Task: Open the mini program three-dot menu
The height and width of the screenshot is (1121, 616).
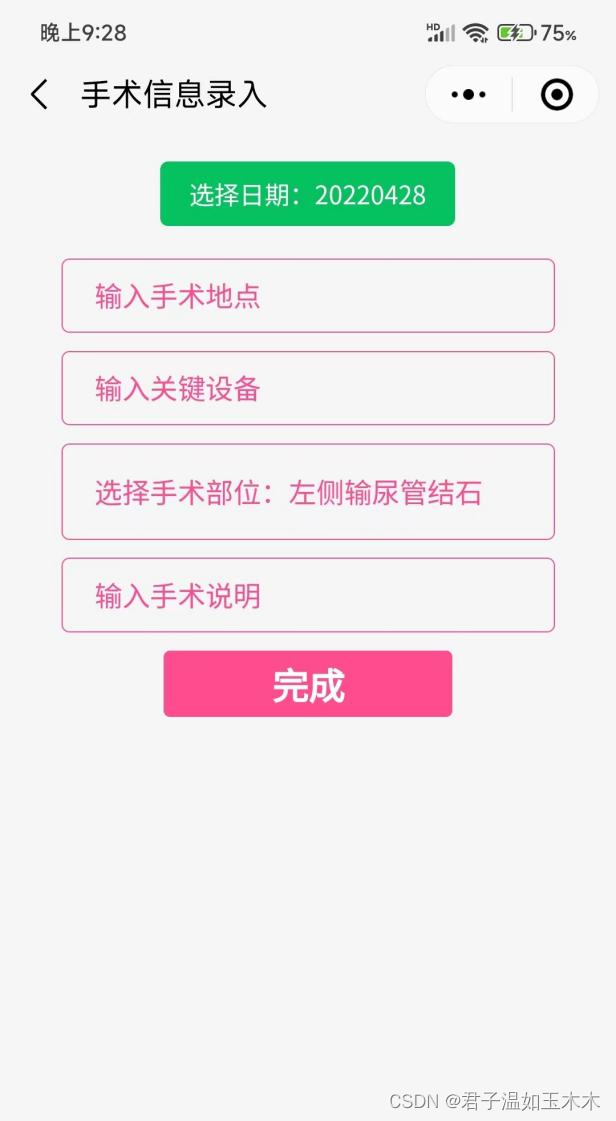Action: click(469, 94)
